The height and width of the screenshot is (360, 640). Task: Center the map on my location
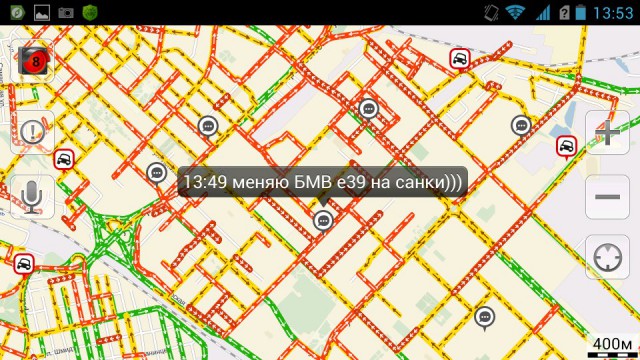607,257
